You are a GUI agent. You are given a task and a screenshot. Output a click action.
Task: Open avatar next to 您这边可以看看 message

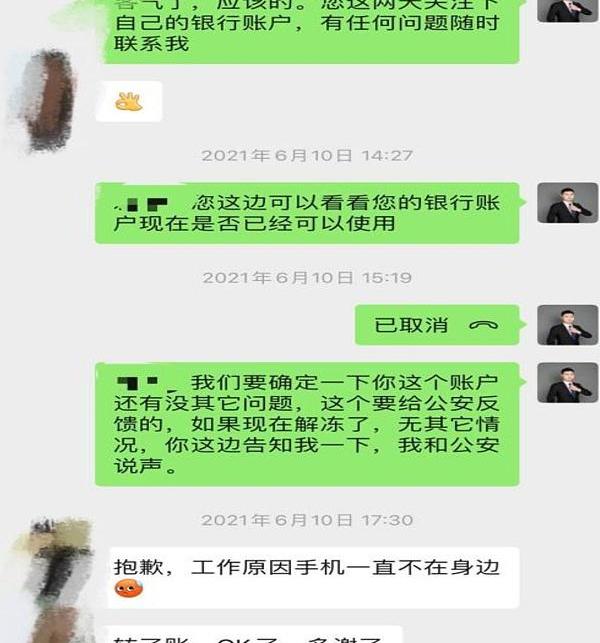[x=567, y=203]
